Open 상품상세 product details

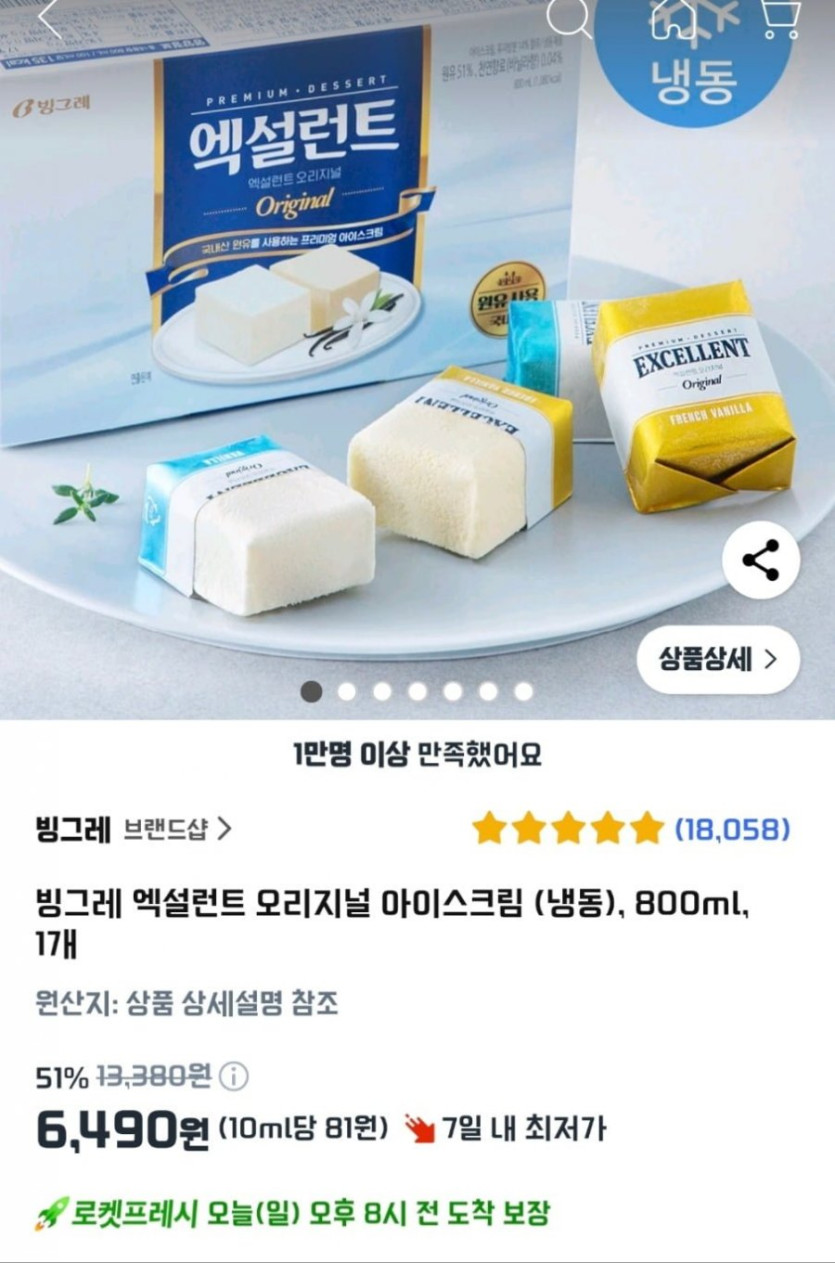point(718,659)
